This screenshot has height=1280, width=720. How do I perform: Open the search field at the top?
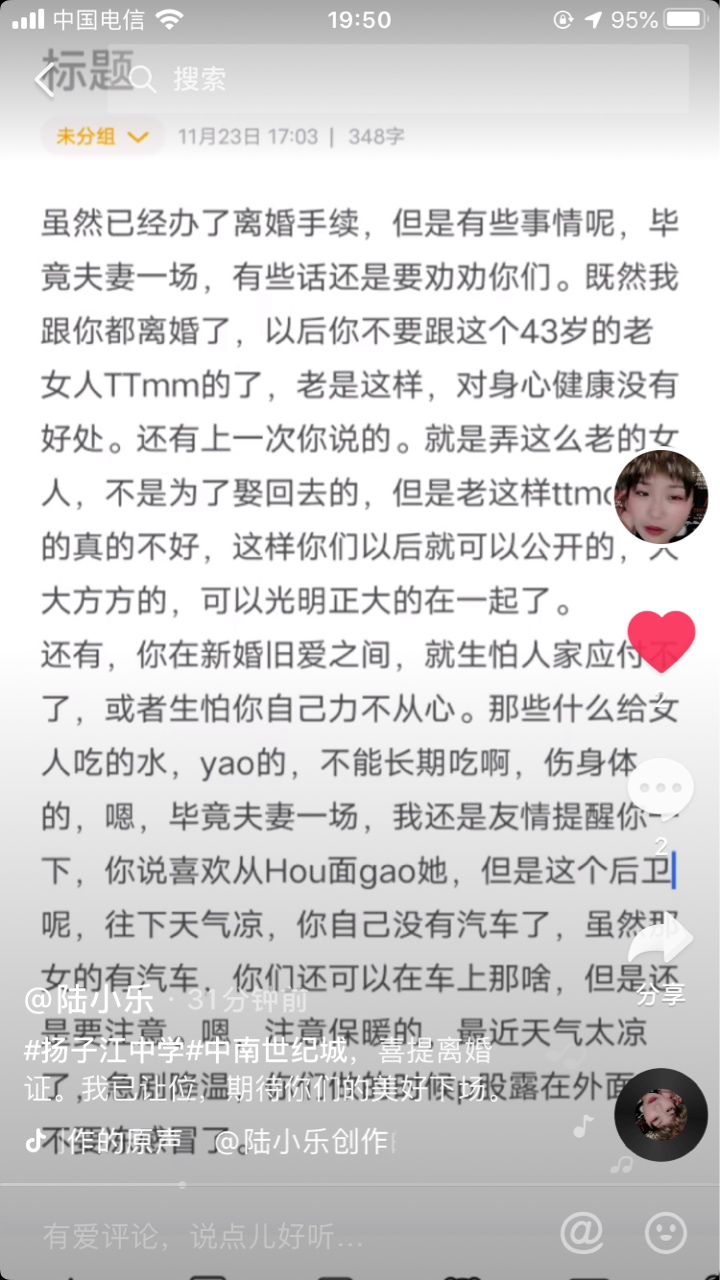pos(400,80)
